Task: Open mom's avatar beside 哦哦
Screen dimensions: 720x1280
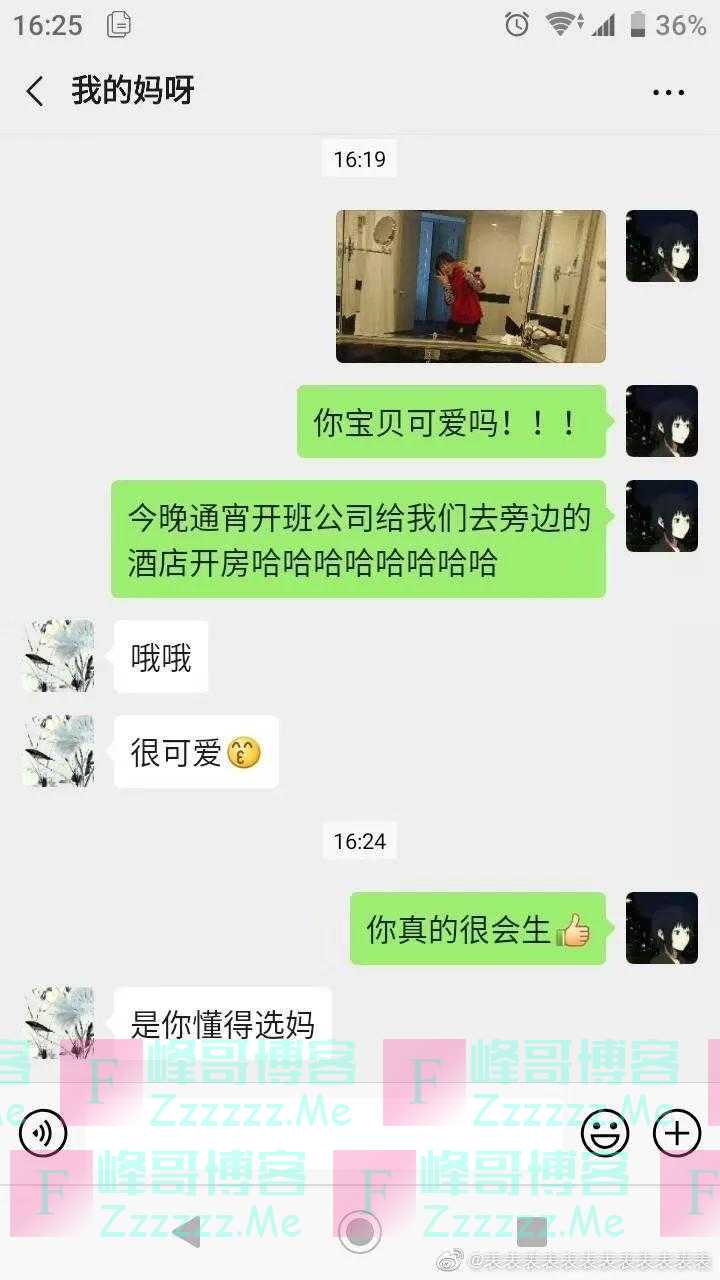Action: [x=58, y=656]
